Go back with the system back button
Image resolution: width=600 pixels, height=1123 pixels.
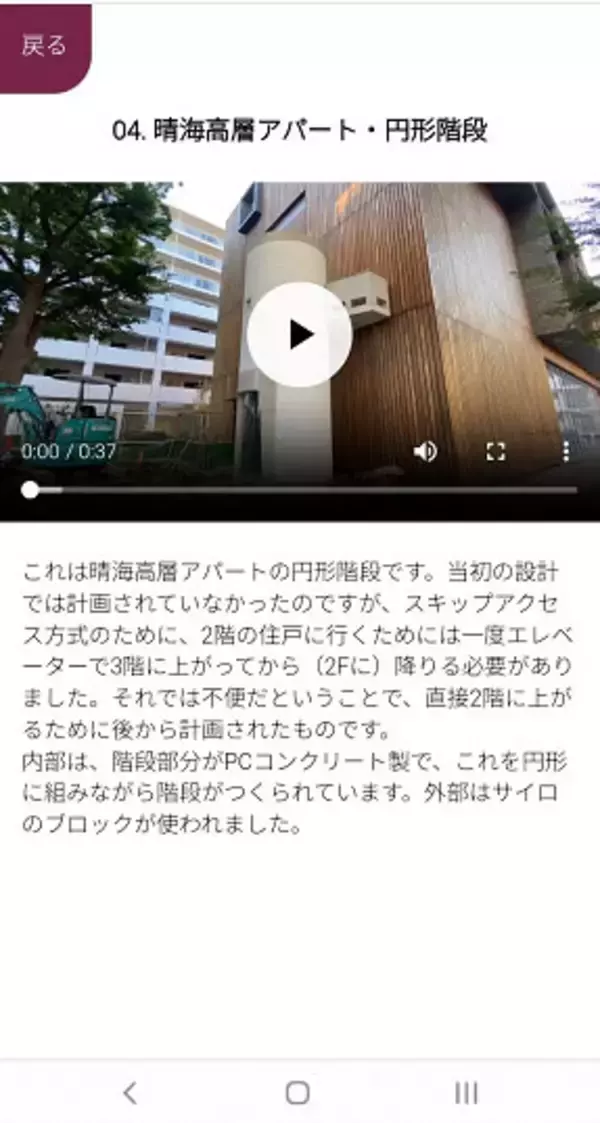click(x=129, y=1093)
